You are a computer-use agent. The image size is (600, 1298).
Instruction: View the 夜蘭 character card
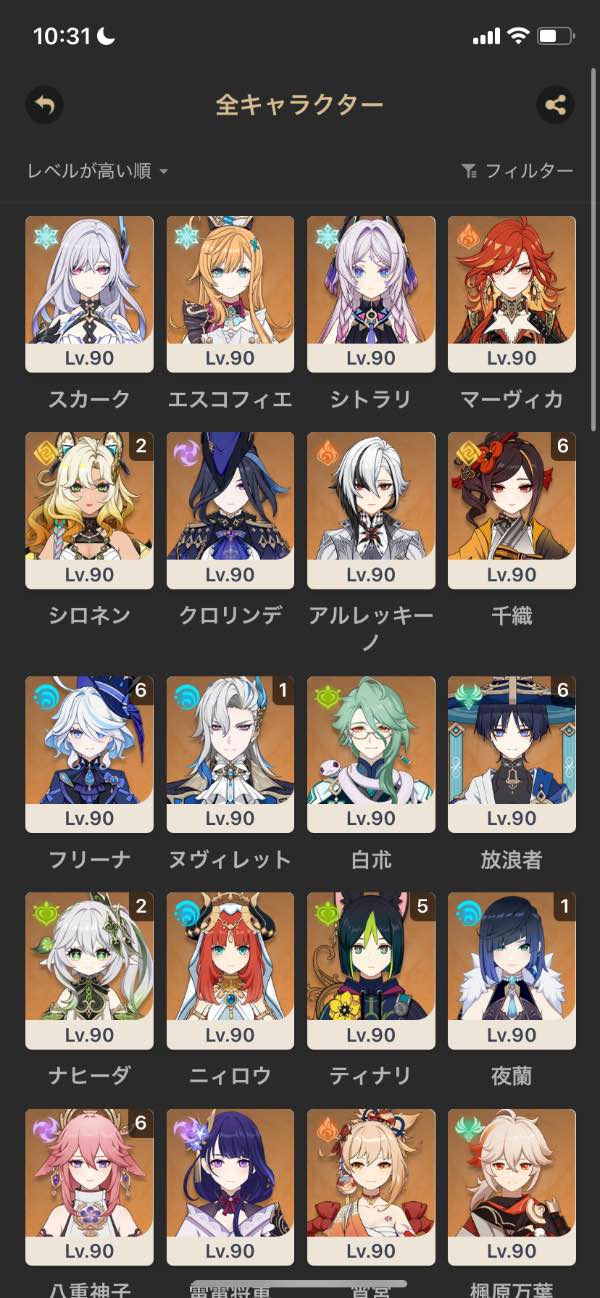click(x=512, y=970)
